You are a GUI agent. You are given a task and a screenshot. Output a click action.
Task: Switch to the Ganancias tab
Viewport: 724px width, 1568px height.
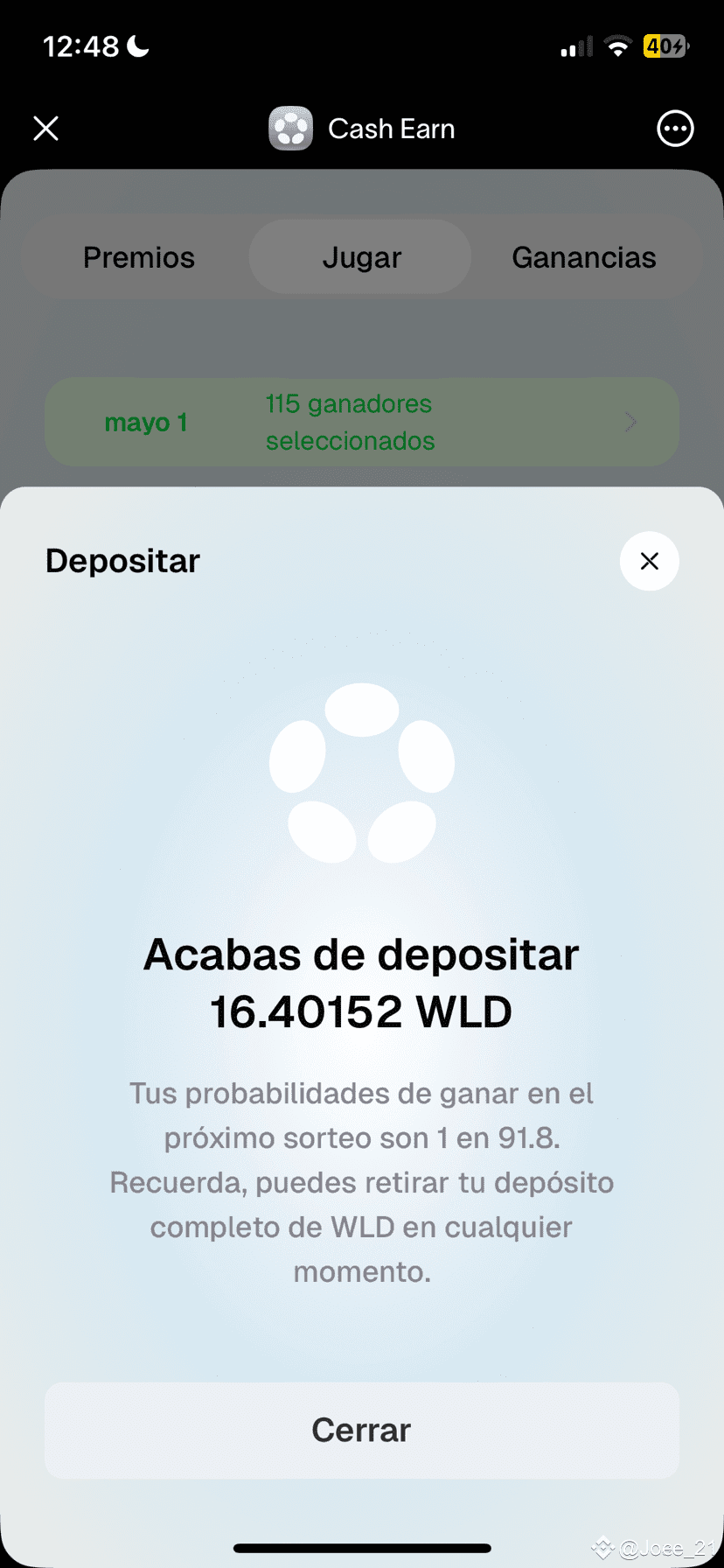[x=584, y=256]
